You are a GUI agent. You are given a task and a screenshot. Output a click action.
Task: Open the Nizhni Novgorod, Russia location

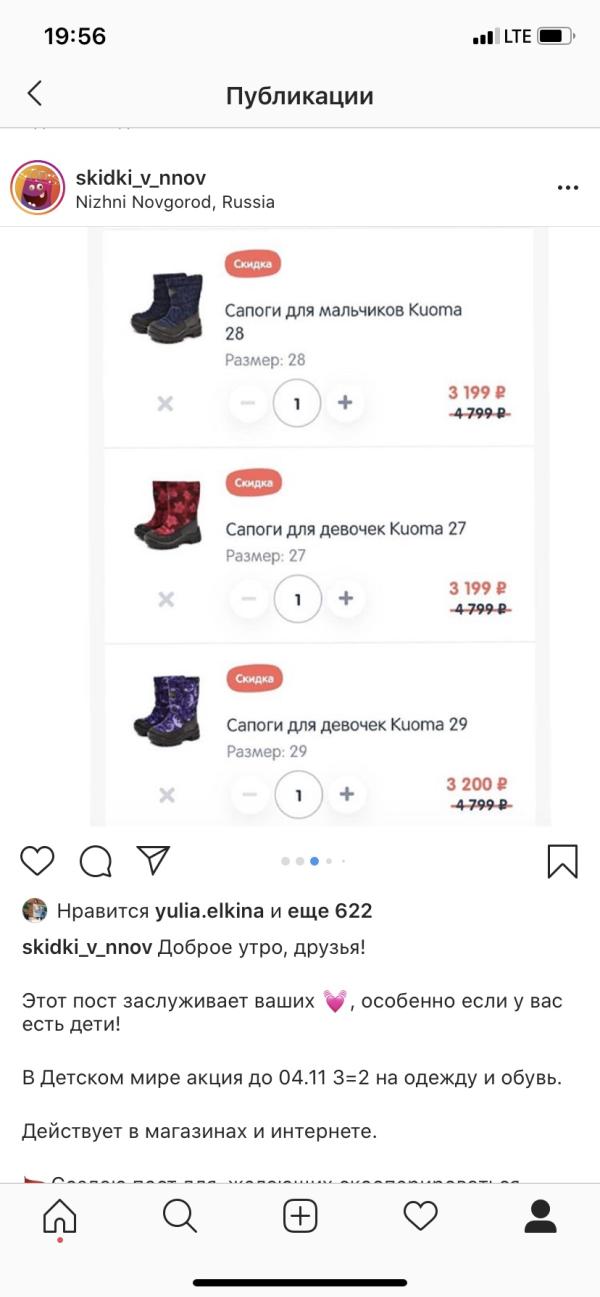pyautogui.click(x=175, y=202)
